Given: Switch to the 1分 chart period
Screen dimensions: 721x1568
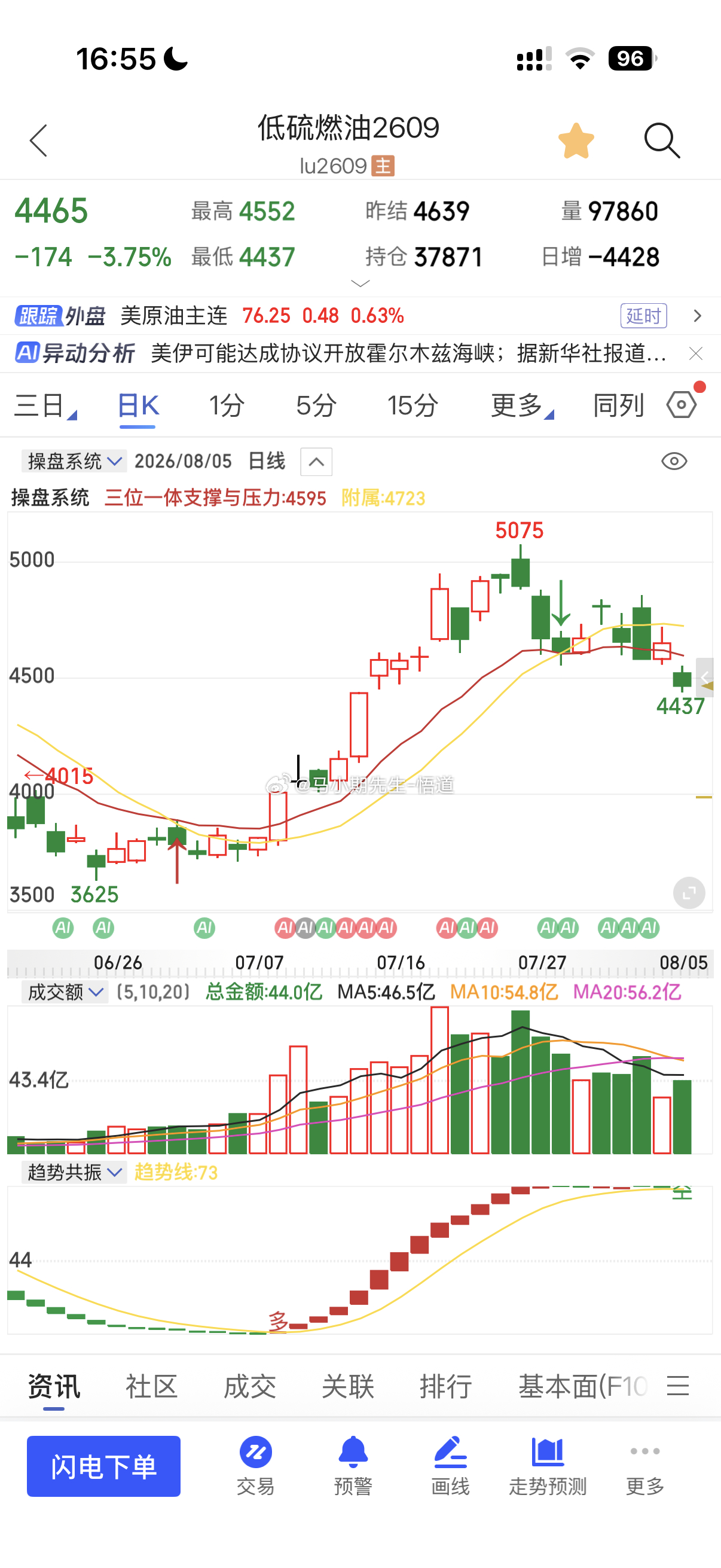Looking at the screenshot, I should 227,405.
